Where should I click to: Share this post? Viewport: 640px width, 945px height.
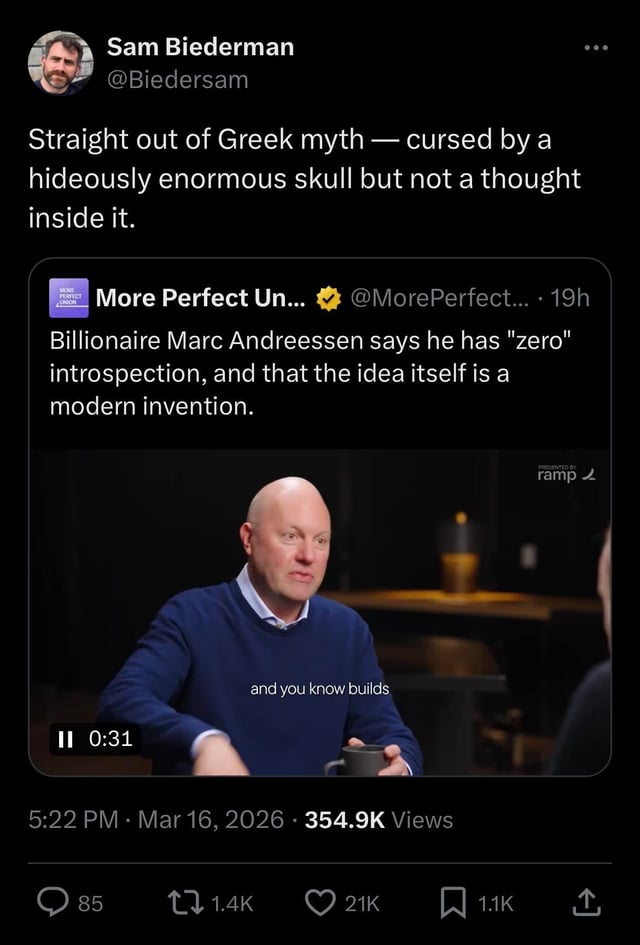(x=586, y=902)
